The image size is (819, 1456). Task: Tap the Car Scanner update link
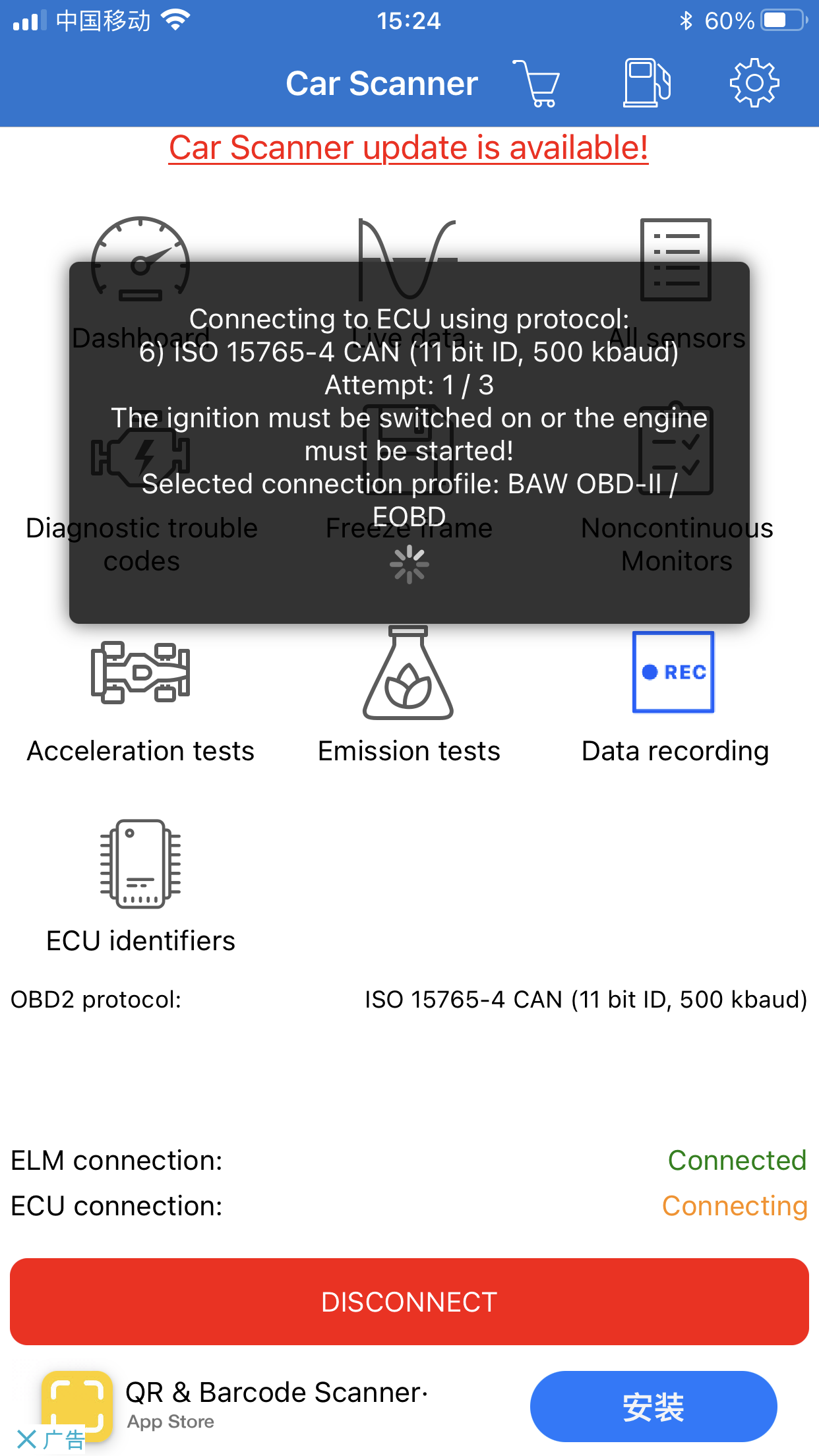(409, 148)
